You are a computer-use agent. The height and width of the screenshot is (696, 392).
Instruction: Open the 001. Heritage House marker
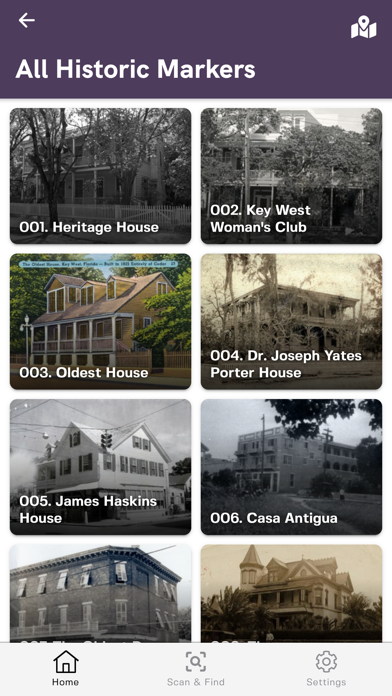pyautogui.click(x=100, y=176)
